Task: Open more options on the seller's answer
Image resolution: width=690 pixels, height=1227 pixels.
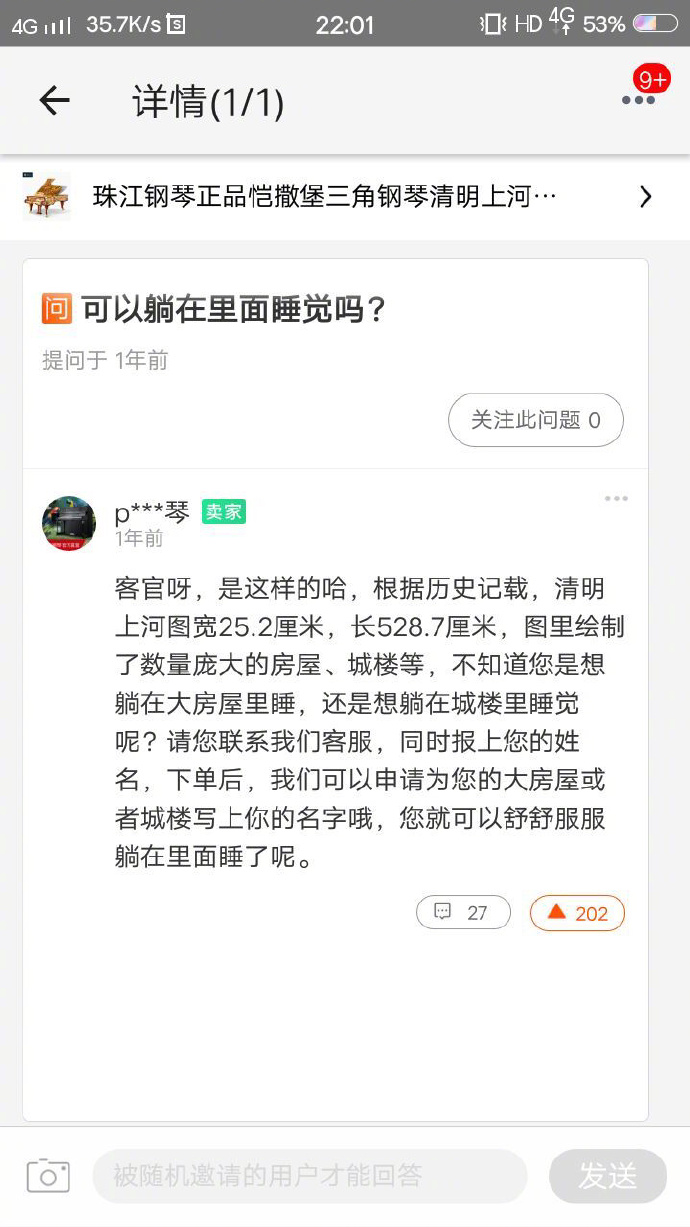Action: [615, 498]
